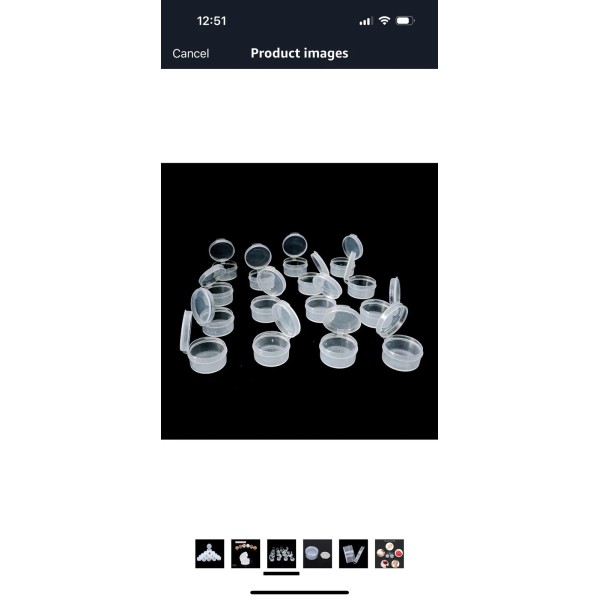Open the second product thumbnail
This screenshot has width=600, height=600.
[x=245, y=553]
